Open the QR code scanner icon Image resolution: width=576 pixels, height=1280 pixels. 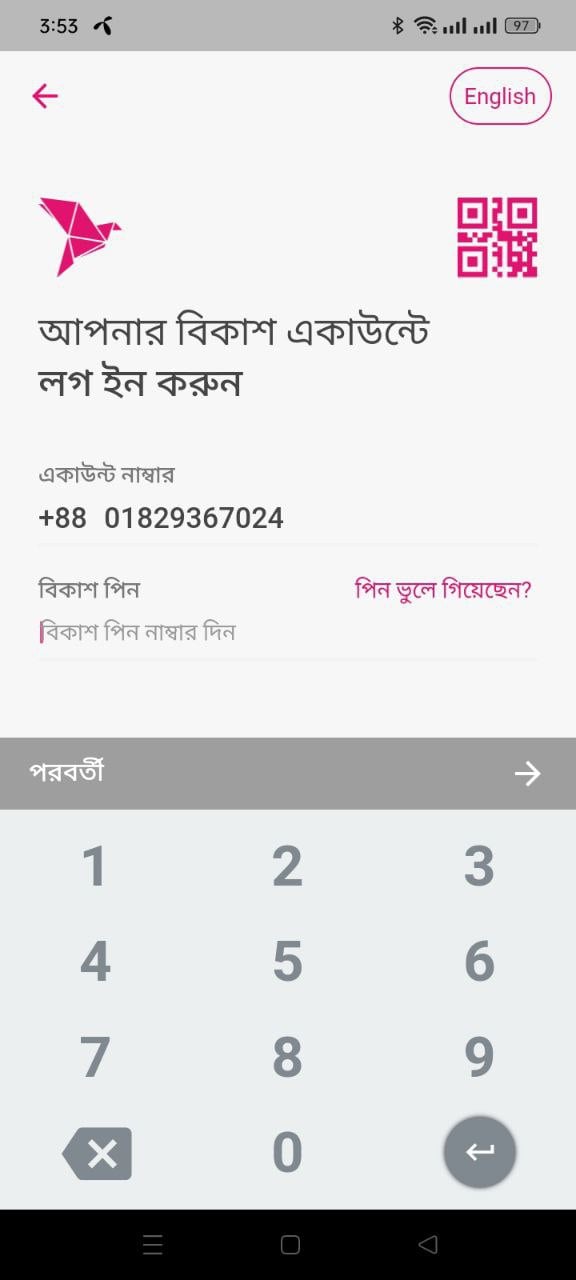click(497, 237)
